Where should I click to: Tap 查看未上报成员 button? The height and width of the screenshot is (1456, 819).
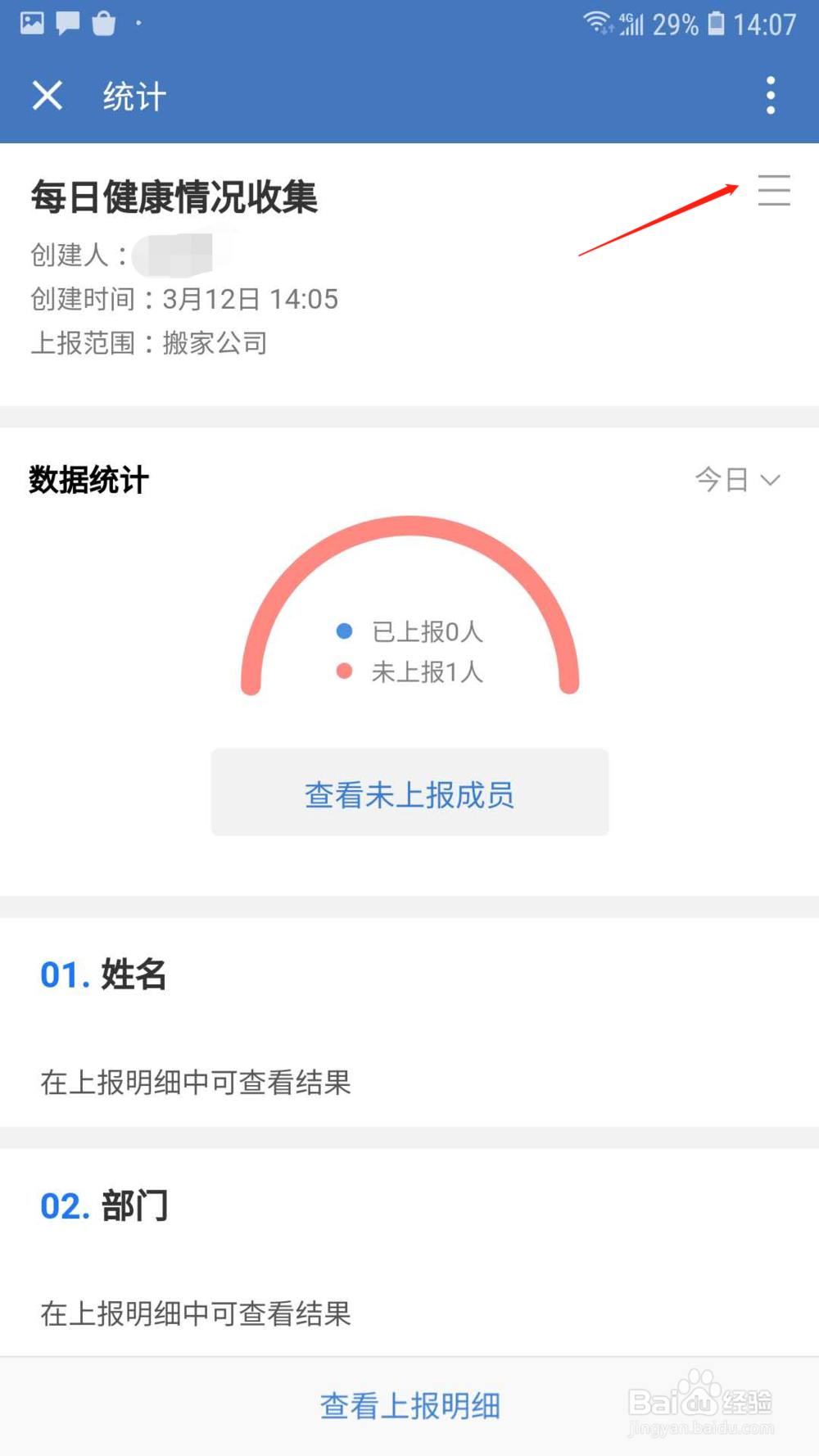click(409, 792)
